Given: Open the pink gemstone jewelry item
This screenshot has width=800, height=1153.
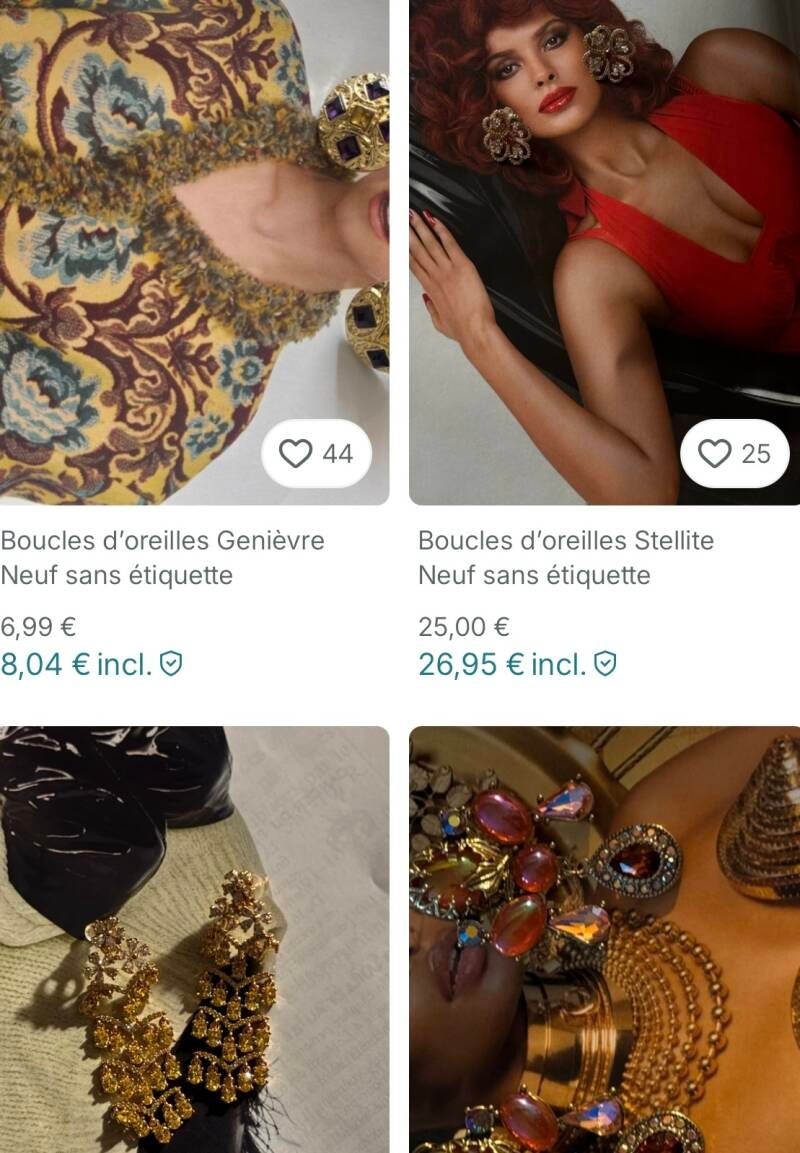Looking at the screenshot, I should 604,940.
